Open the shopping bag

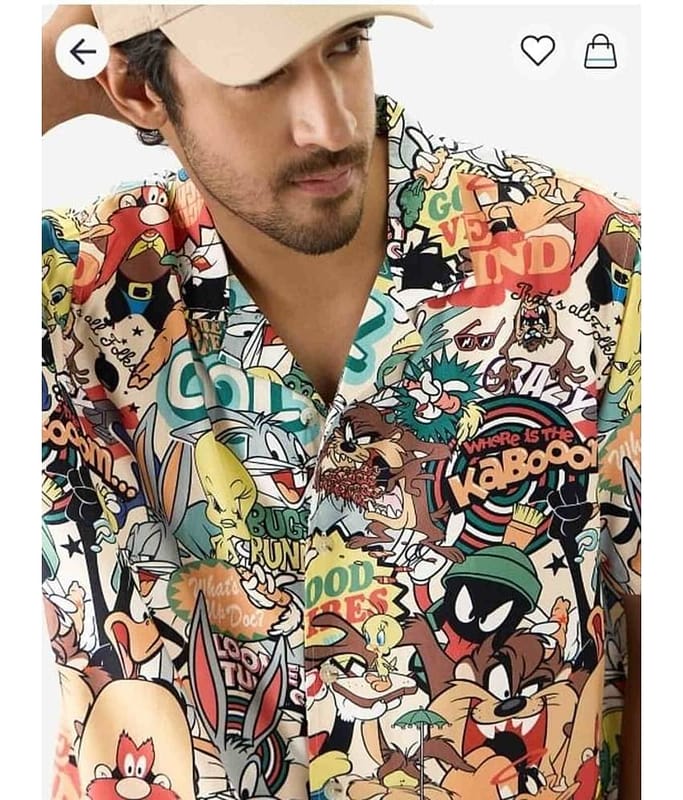[600, 51]
